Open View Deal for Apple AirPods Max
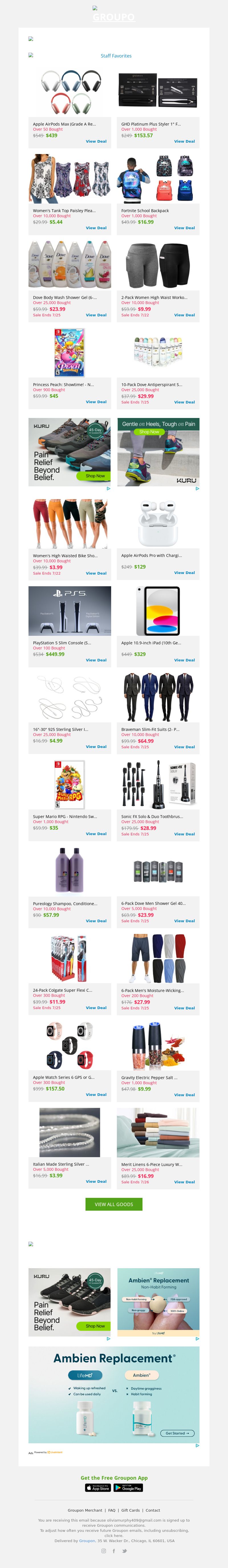This screenshot has width=228, height=1568. coord(96,141)
